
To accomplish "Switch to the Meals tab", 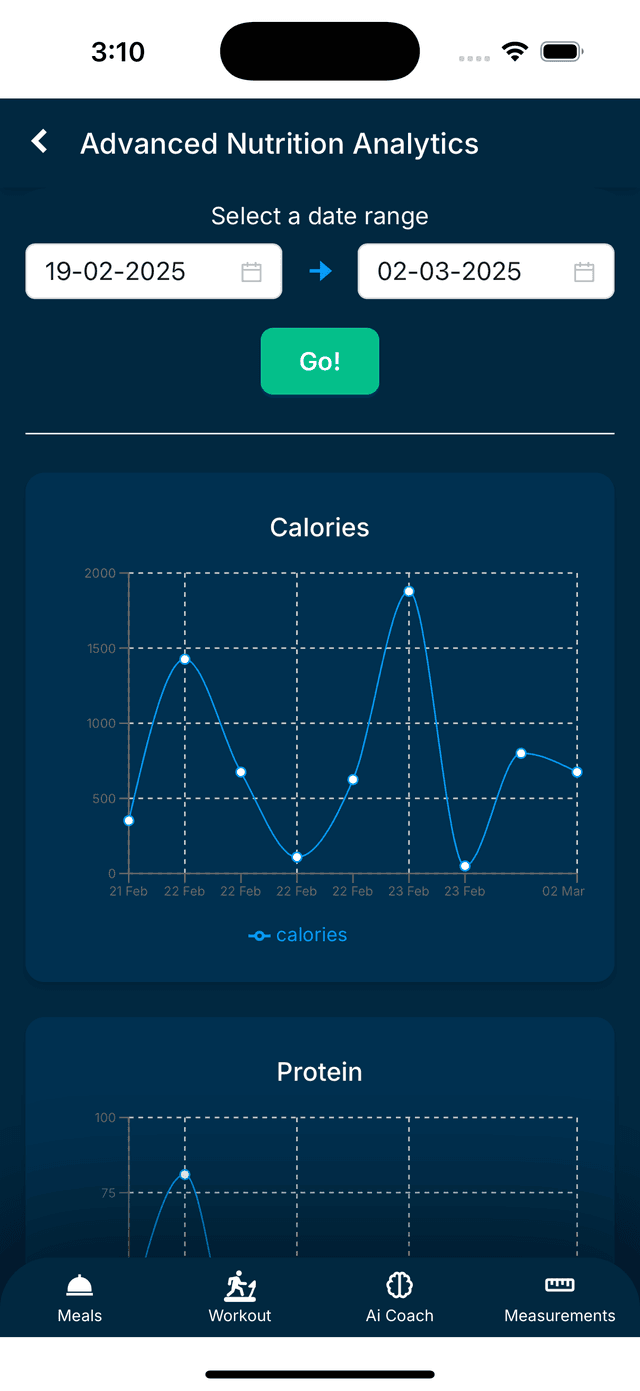I will coord(80,1298).
